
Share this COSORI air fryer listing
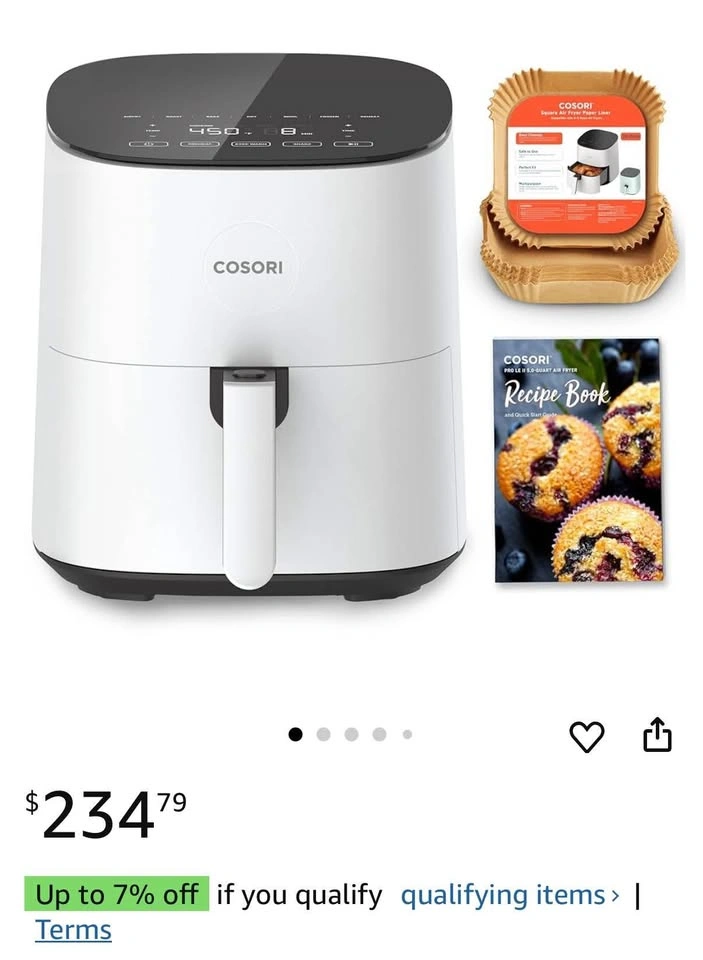click(656, 736)
